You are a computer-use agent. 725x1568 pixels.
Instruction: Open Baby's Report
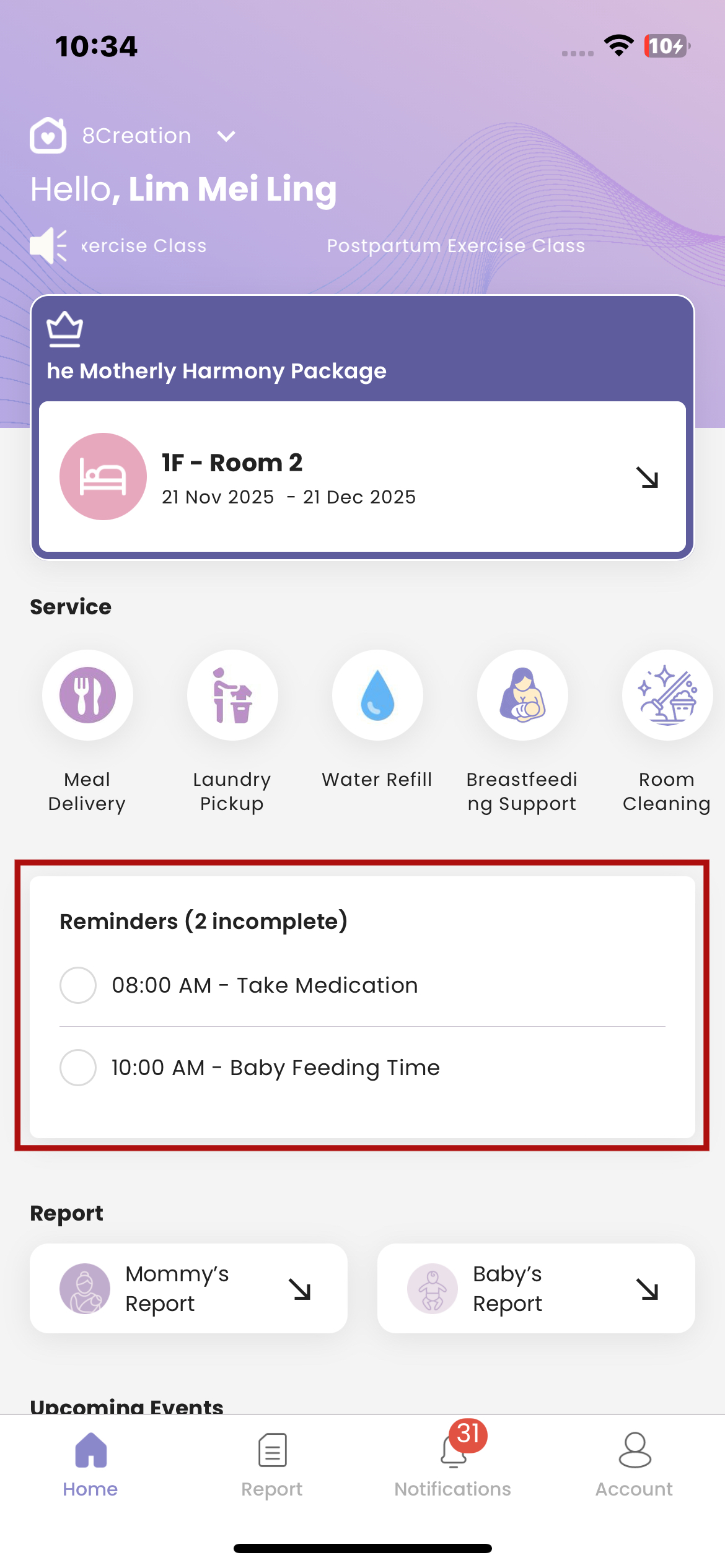coord(535,1288)
